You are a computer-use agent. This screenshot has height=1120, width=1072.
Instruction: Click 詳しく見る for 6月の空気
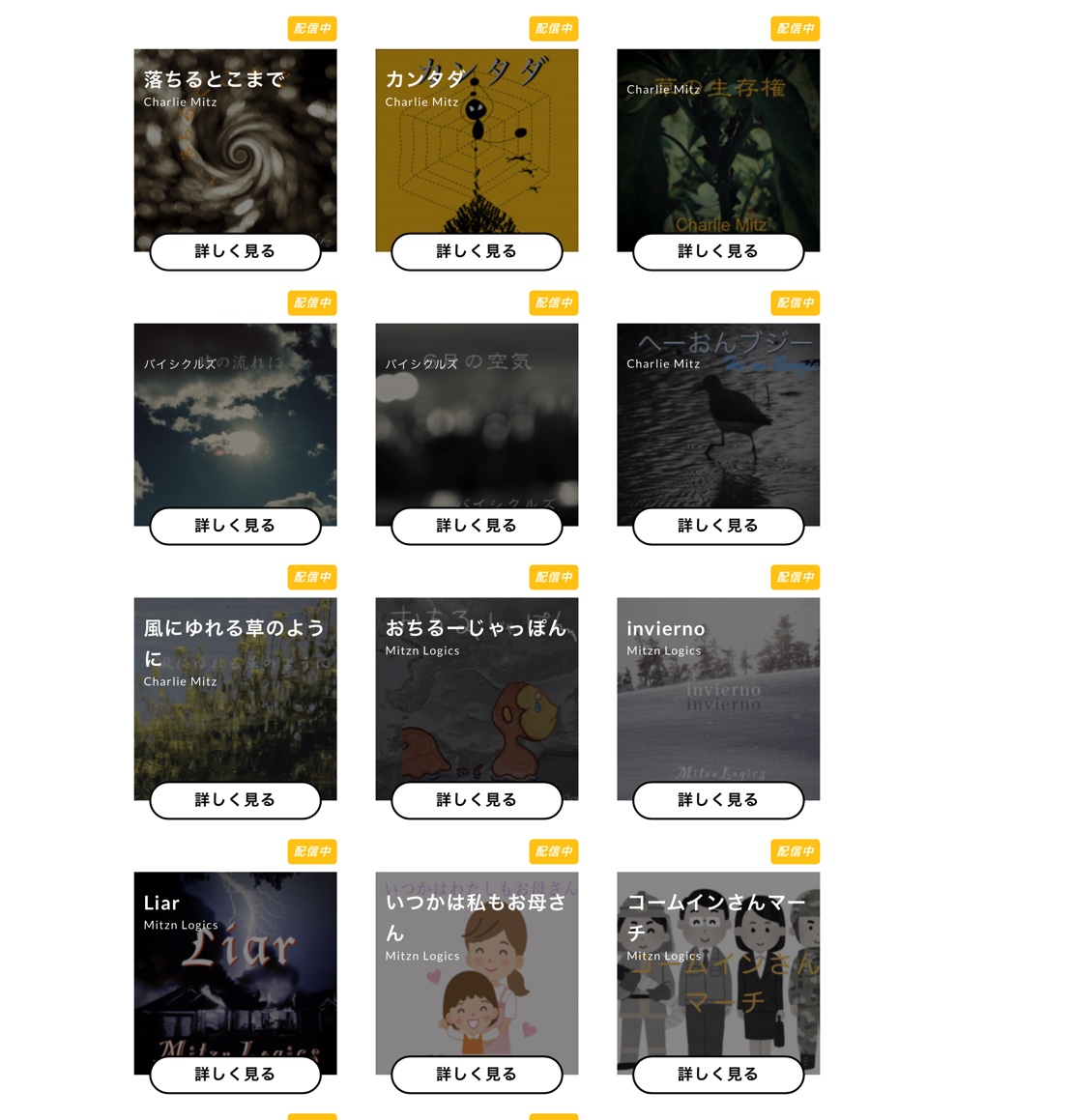tap(477, 525)
